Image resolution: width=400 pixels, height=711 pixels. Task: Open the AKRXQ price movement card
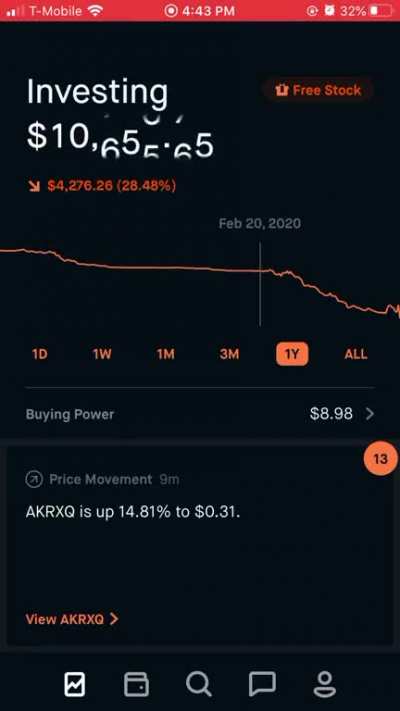200,546
